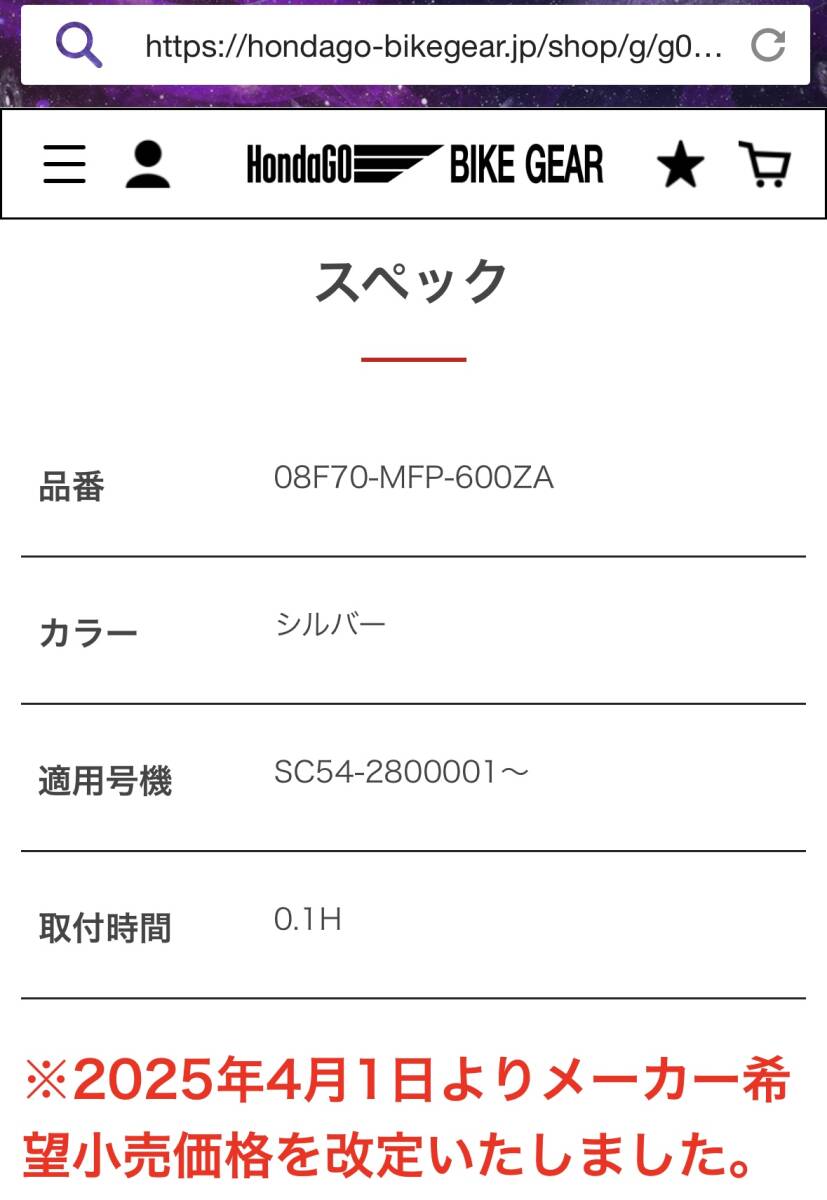Tap the browser address bar URL
Screen dimensions: 827x1200
(432, 46)
